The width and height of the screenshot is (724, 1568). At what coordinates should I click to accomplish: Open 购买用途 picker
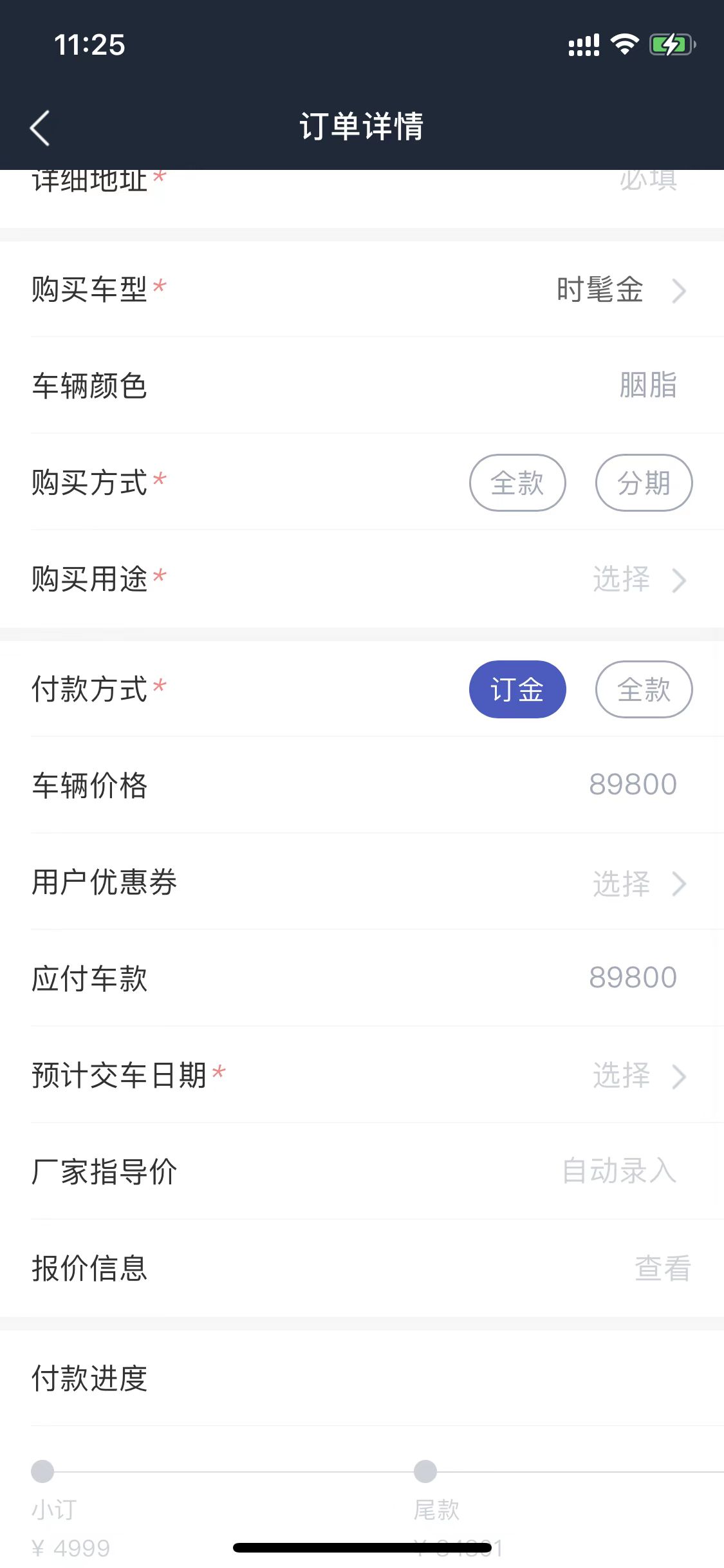[637, 579]
